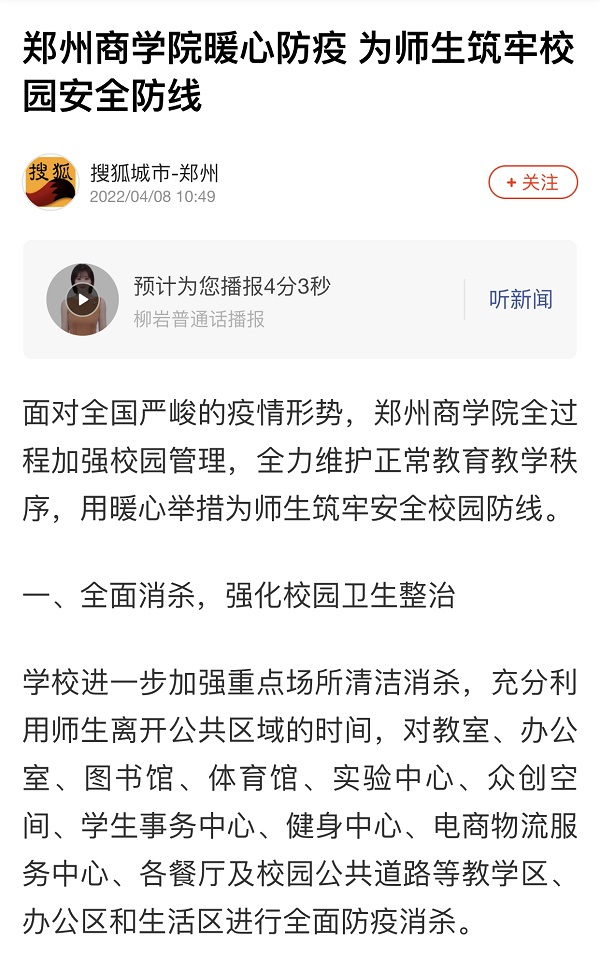Tap 听新闻 to listen to the article
Viewport: 600px width, 956px height.
coord(520,299)
